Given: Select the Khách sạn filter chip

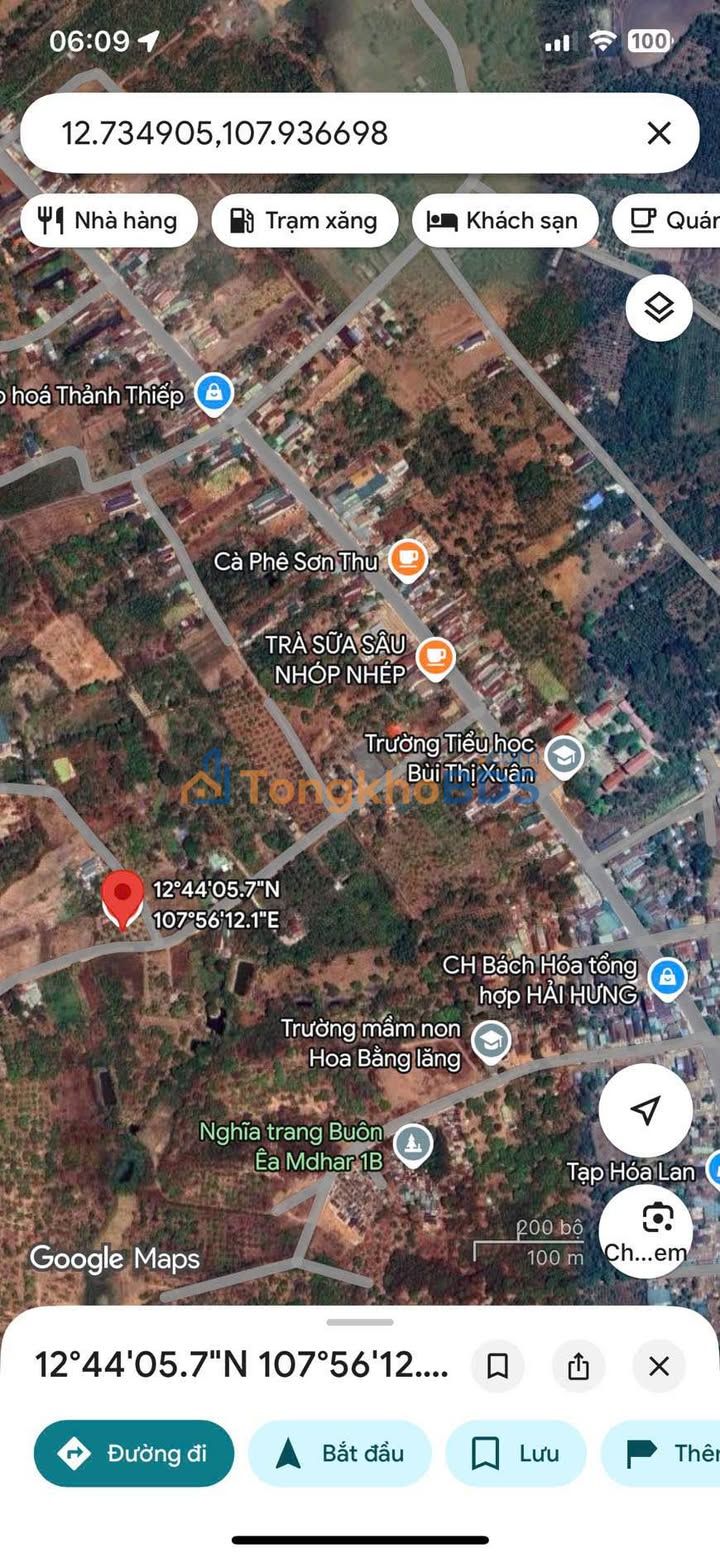Looking at the screenshot, I should click(505, 221).
